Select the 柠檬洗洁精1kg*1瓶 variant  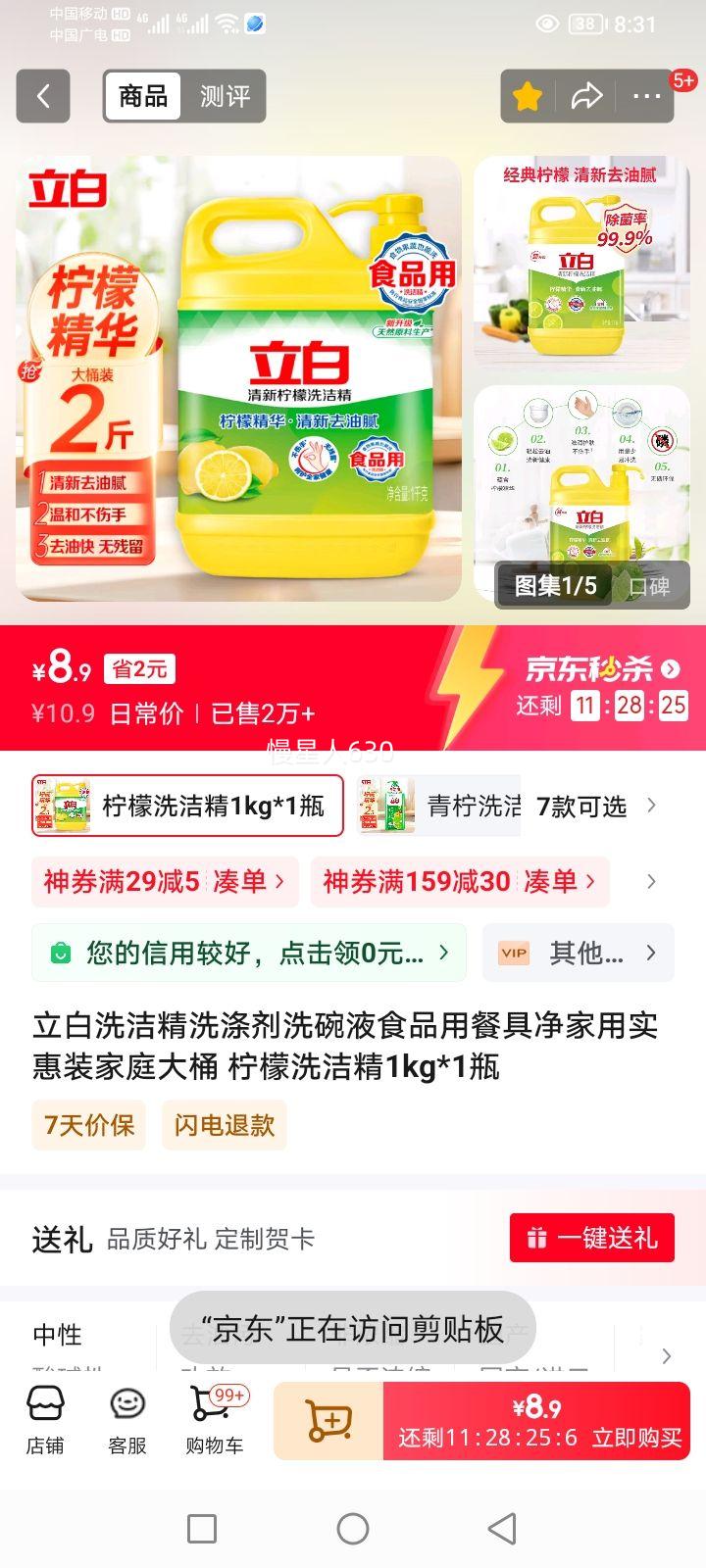pos(186,805)
